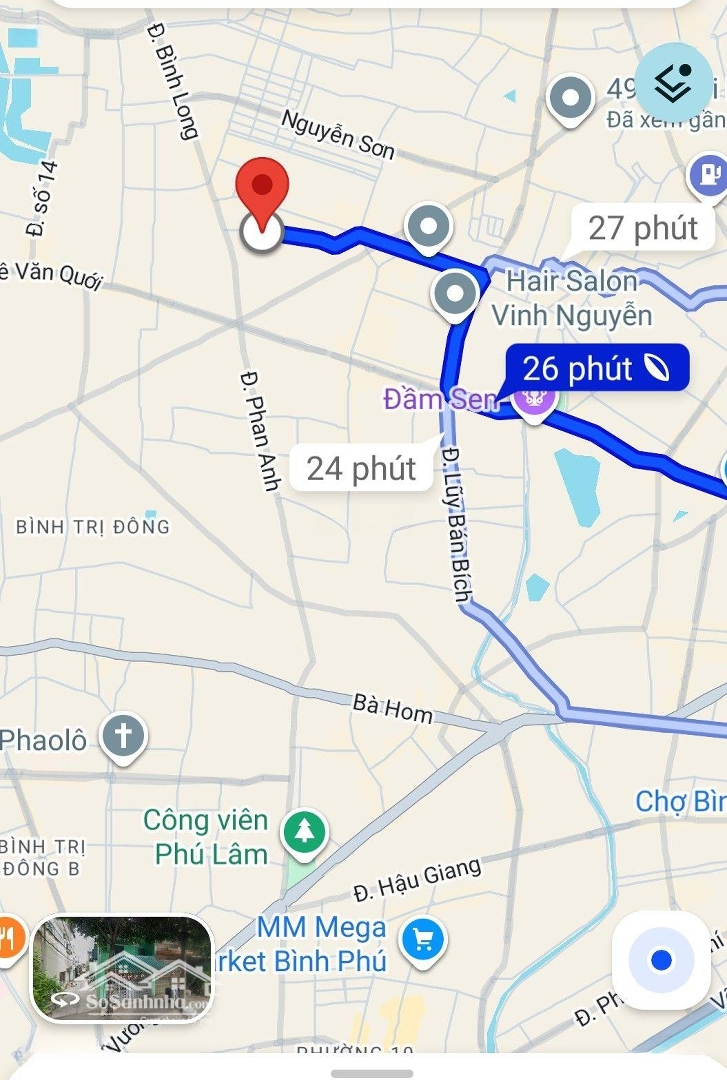Screen dimensions: 727x1080
Task: Select the Công viên Phú Lâm park icon
Action: click(305, 830)
